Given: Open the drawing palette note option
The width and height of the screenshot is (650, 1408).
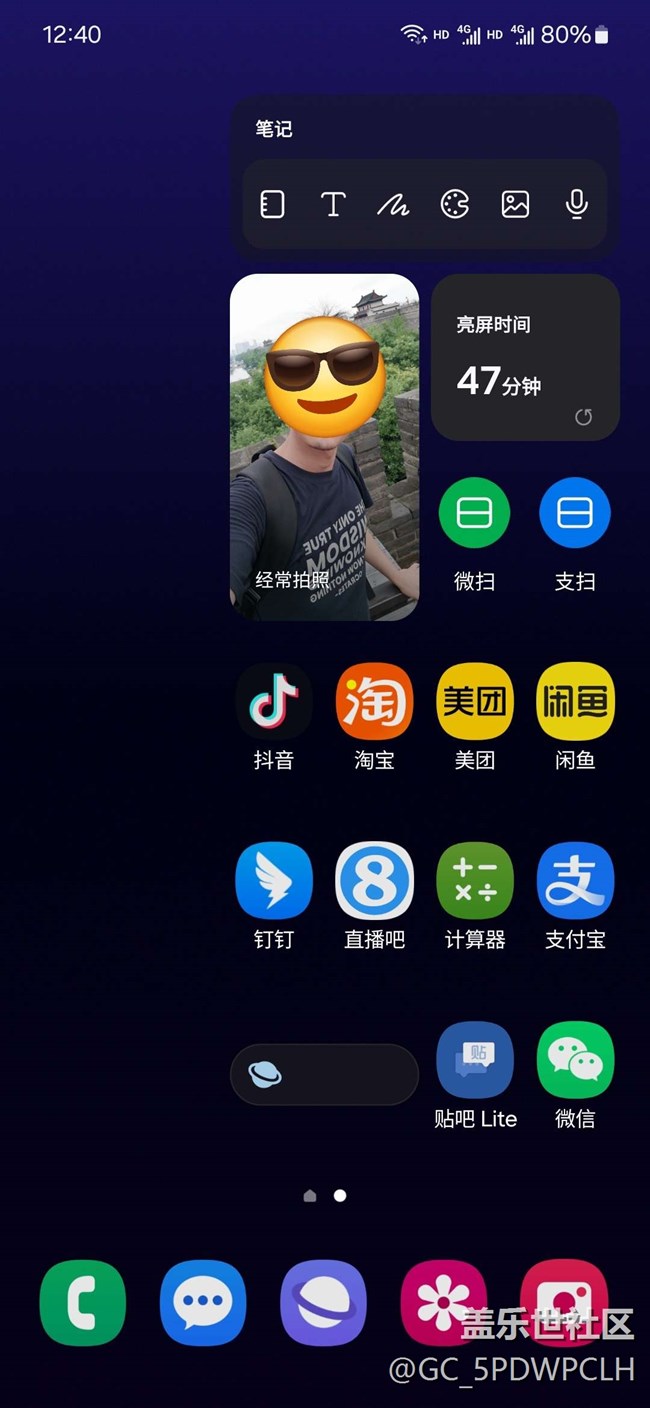Looking at the screenshot, I should coord(455,205).
